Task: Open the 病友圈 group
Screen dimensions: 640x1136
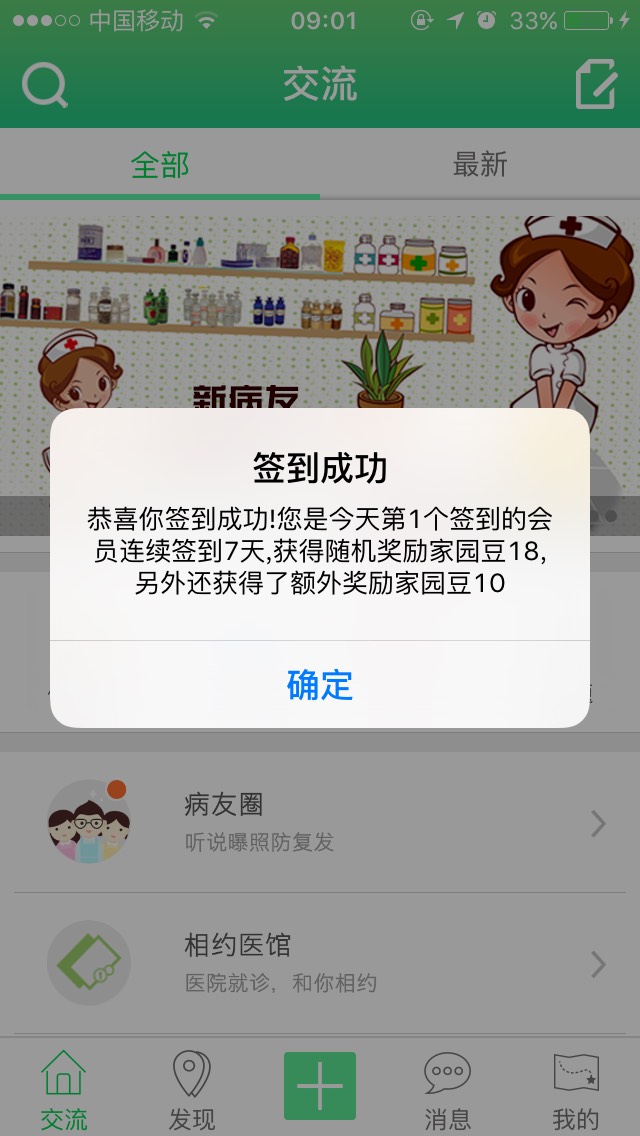Action: click(x=320, y=823)
